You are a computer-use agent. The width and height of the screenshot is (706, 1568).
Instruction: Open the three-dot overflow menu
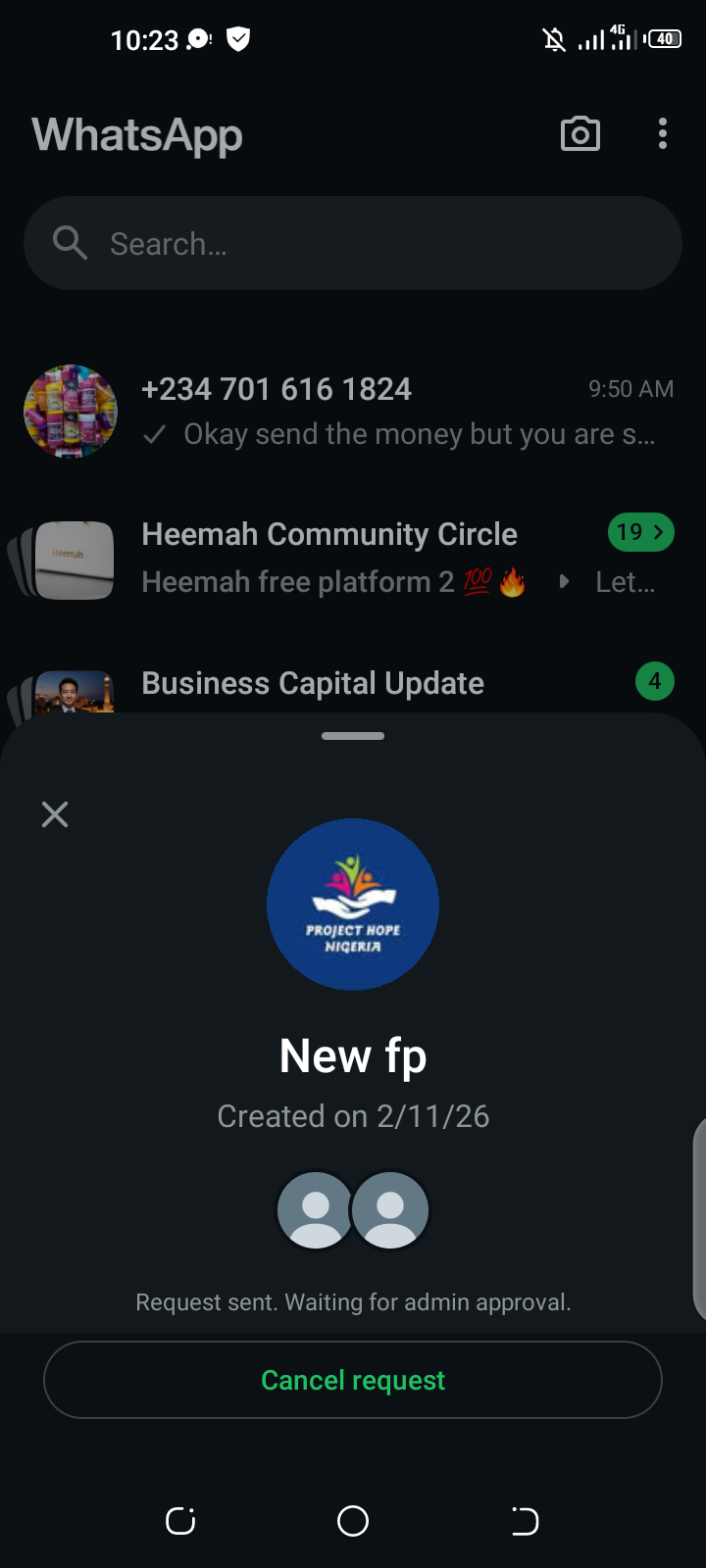[x=663, y=134]
